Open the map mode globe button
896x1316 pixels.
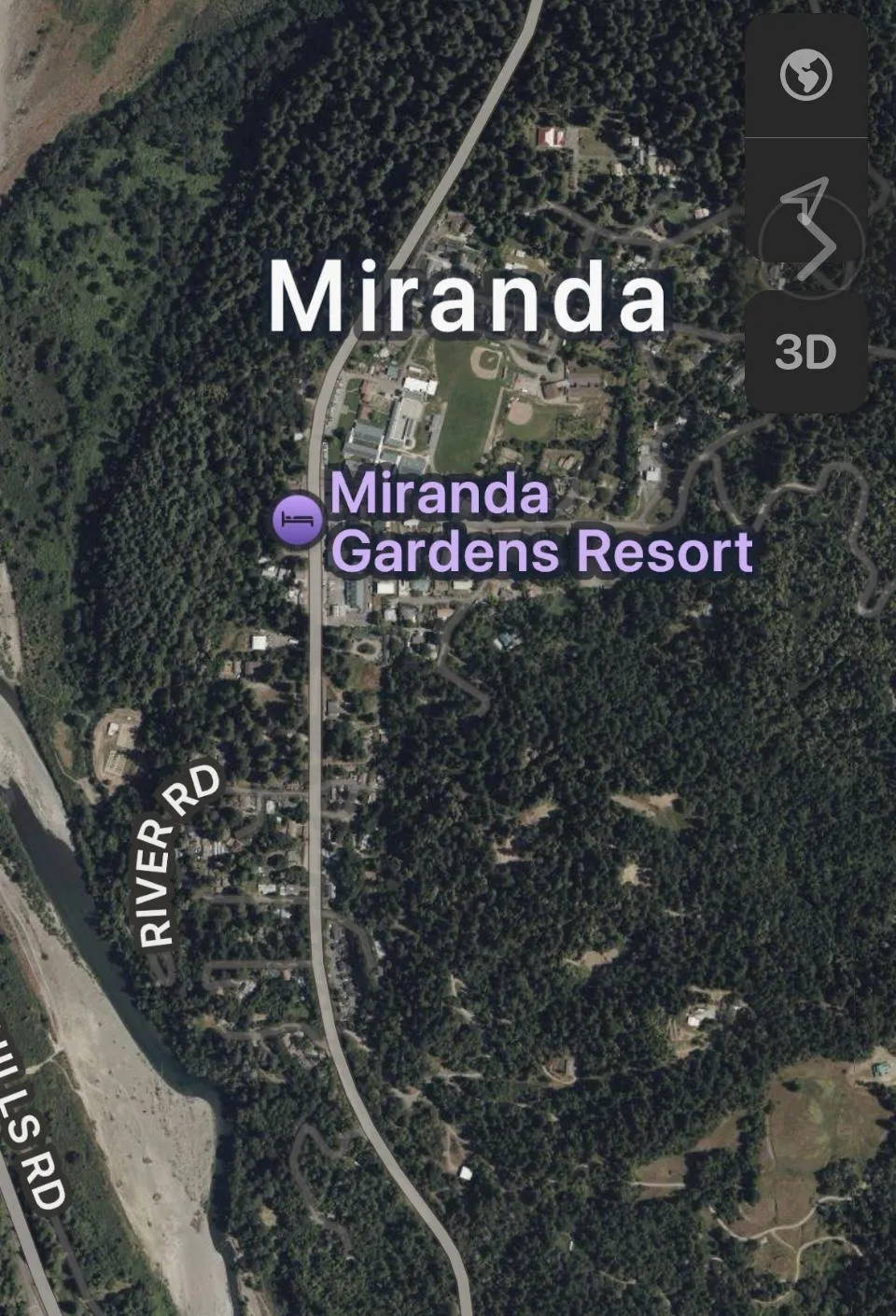(x=805, y=76)
